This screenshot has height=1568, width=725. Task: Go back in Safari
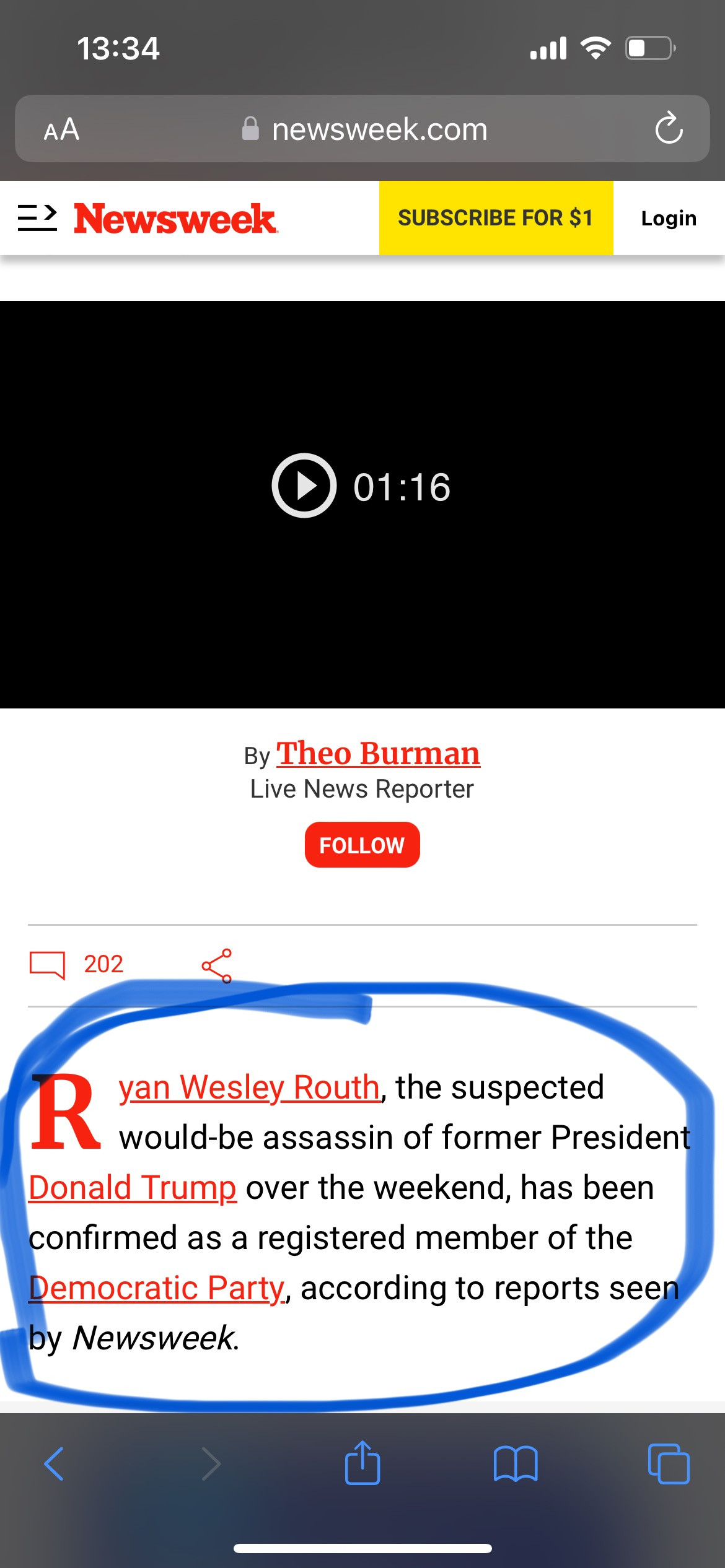tap(54, 1464)
